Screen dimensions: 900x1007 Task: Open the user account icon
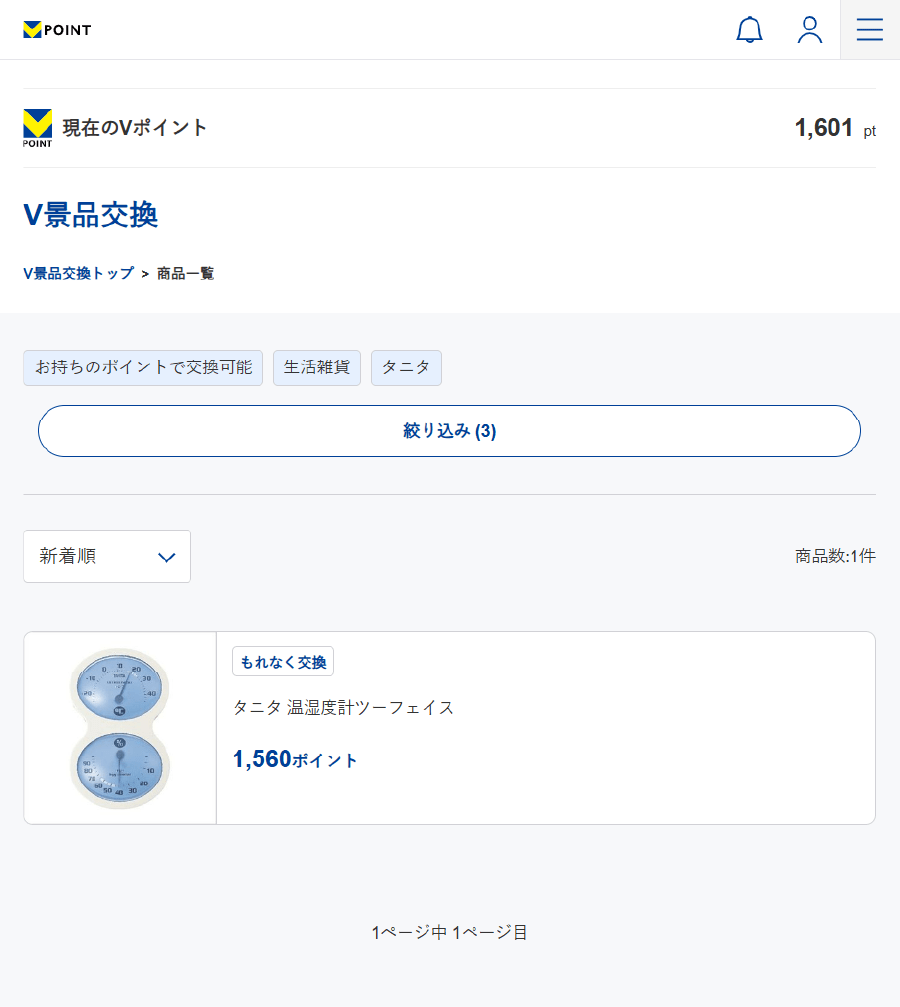(x=810, y=30)
